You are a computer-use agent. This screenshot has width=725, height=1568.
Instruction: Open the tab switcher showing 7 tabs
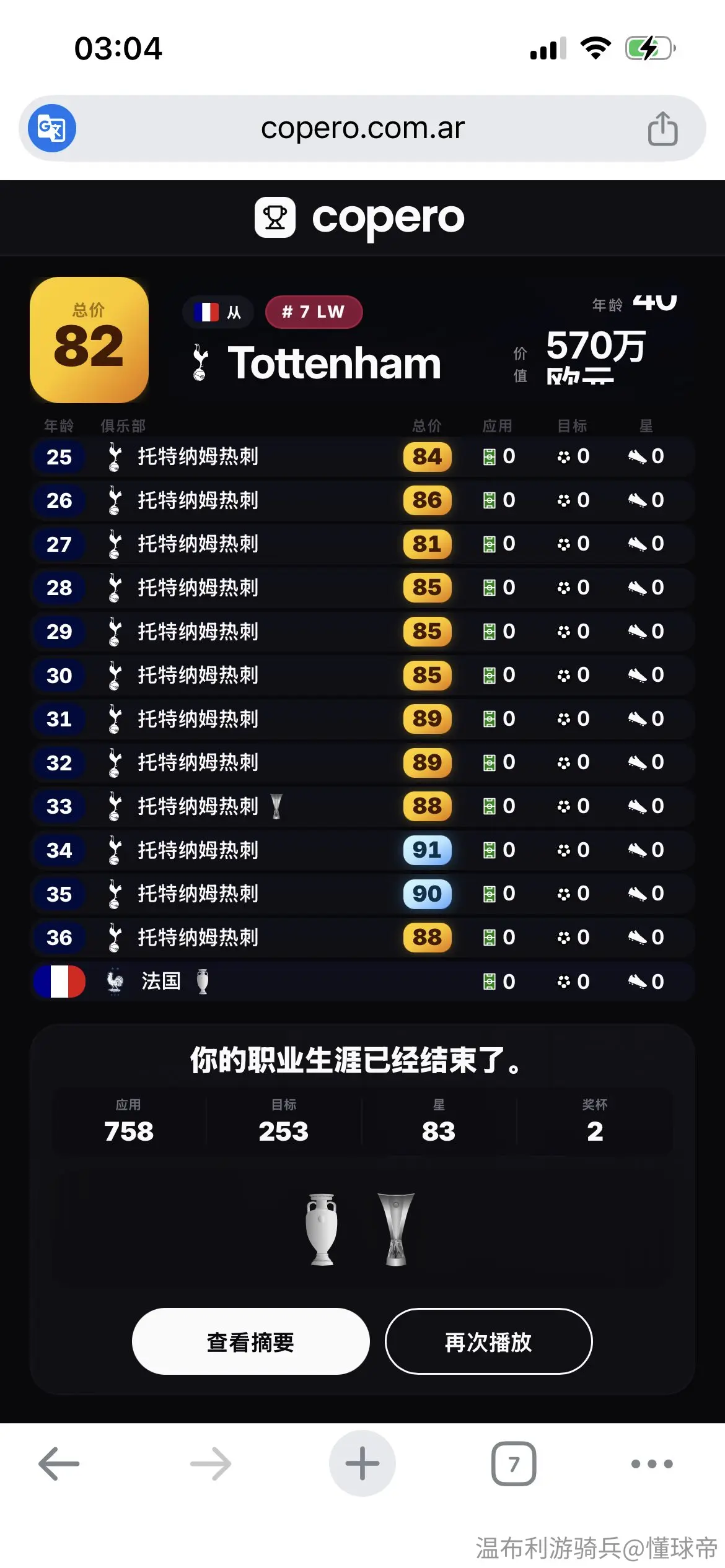coord(514,1464)
